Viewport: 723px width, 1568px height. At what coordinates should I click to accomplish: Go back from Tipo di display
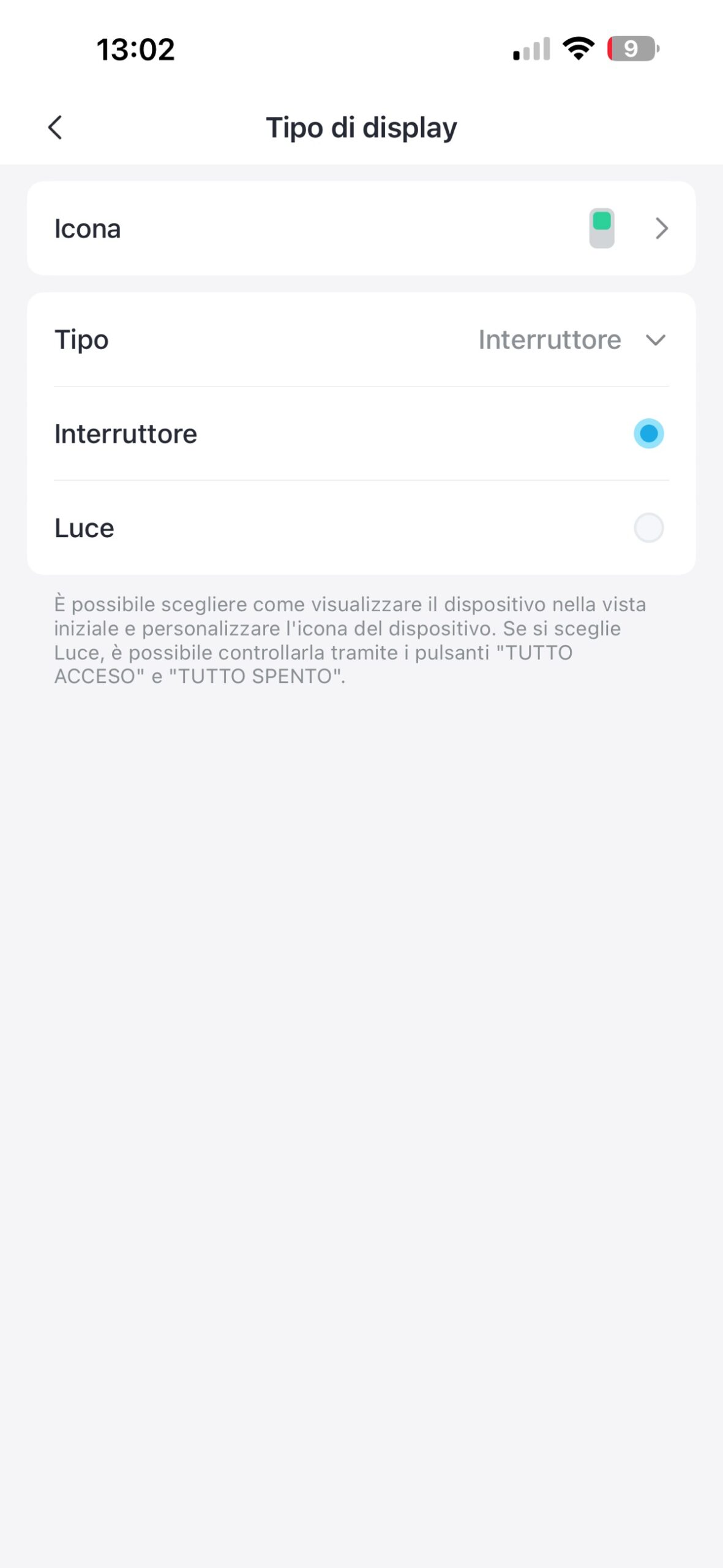(55, 127)
